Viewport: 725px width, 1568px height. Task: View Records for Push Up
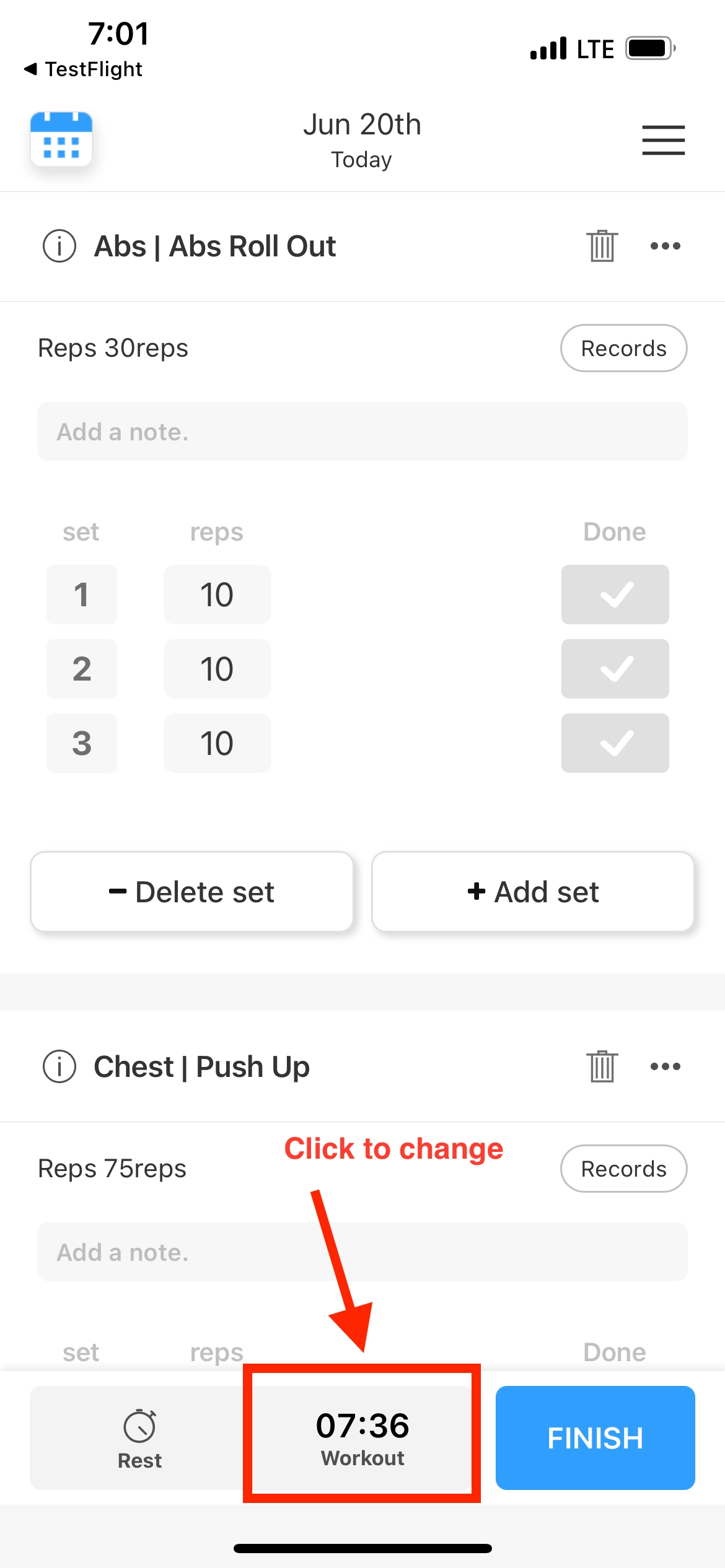pos(623,1169)
